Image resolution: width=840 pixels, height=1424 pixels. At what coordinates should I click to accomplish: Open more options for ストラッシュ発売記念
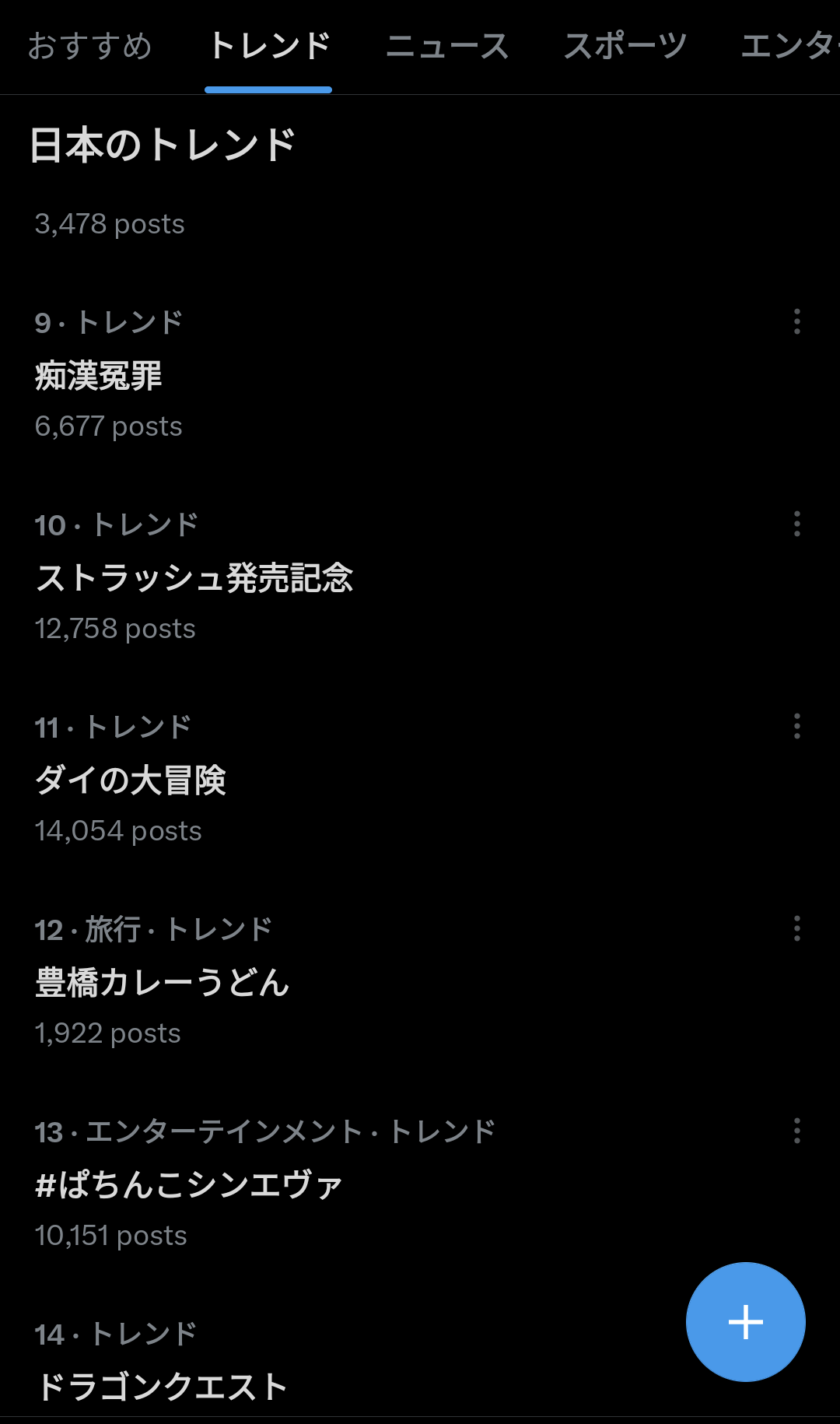(x=797, y=524)
